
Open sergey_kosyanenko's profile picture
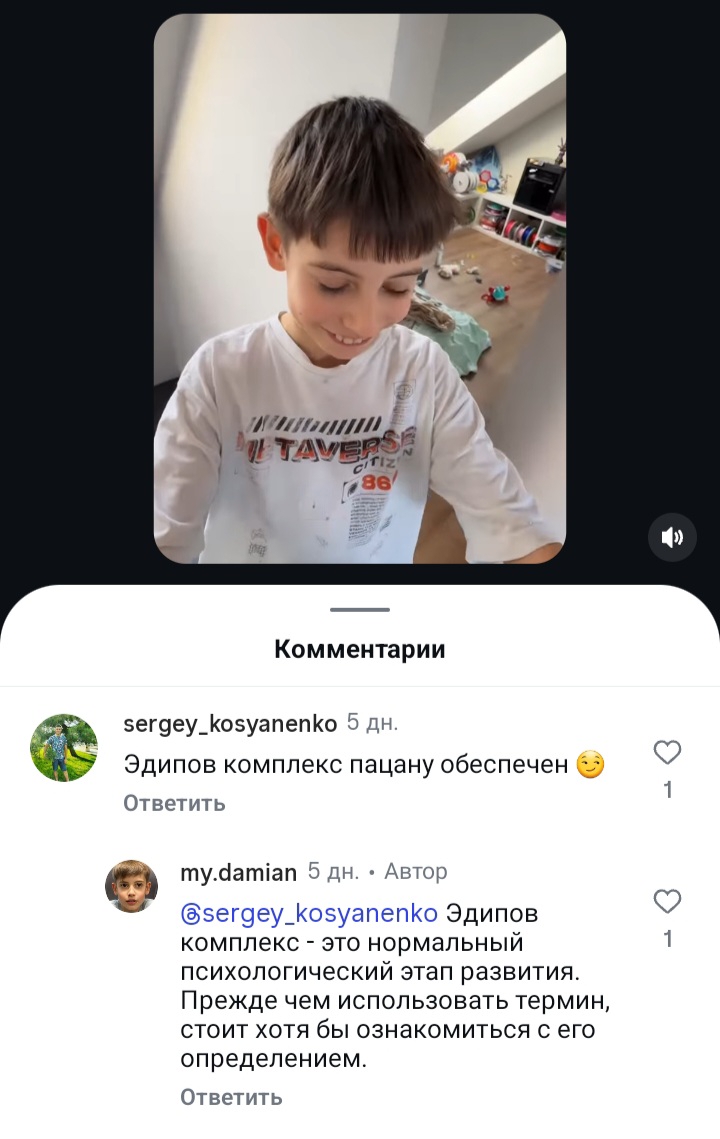[64, 747]
